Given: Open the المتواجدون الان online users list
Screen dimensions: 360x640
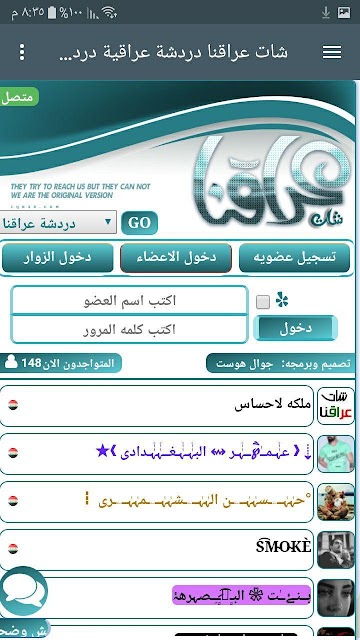Looking at the screenshot, I should click(61, 363).
